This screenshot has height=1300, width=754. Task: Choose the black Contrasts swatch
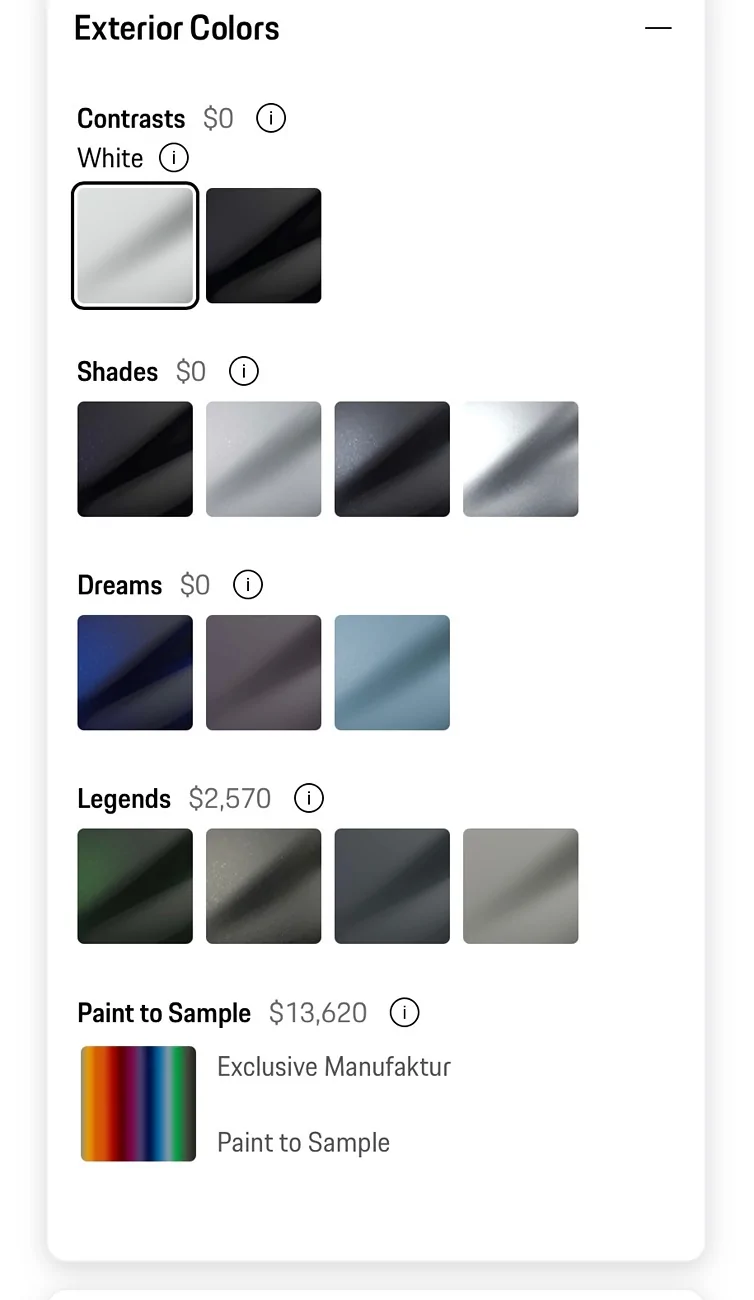click(x=264, y=245)
